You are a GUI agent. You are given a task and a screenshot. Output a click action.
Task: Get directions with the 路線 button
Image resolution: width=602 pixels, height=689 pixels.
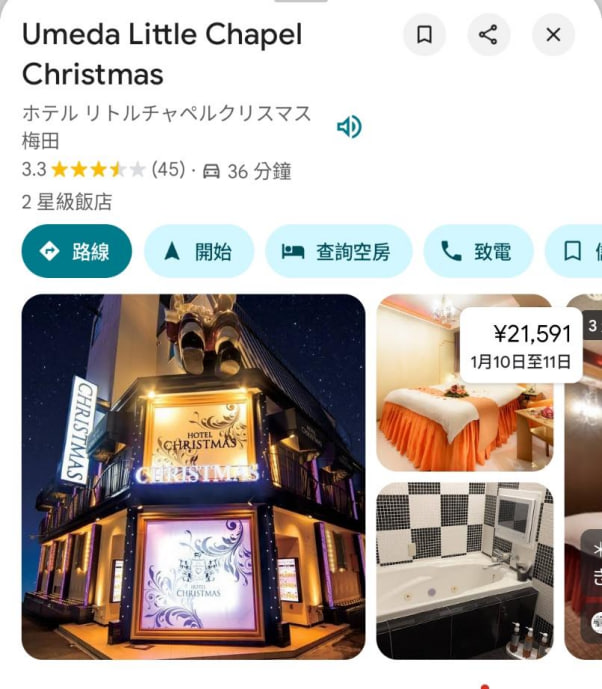(x=77, y=251)
